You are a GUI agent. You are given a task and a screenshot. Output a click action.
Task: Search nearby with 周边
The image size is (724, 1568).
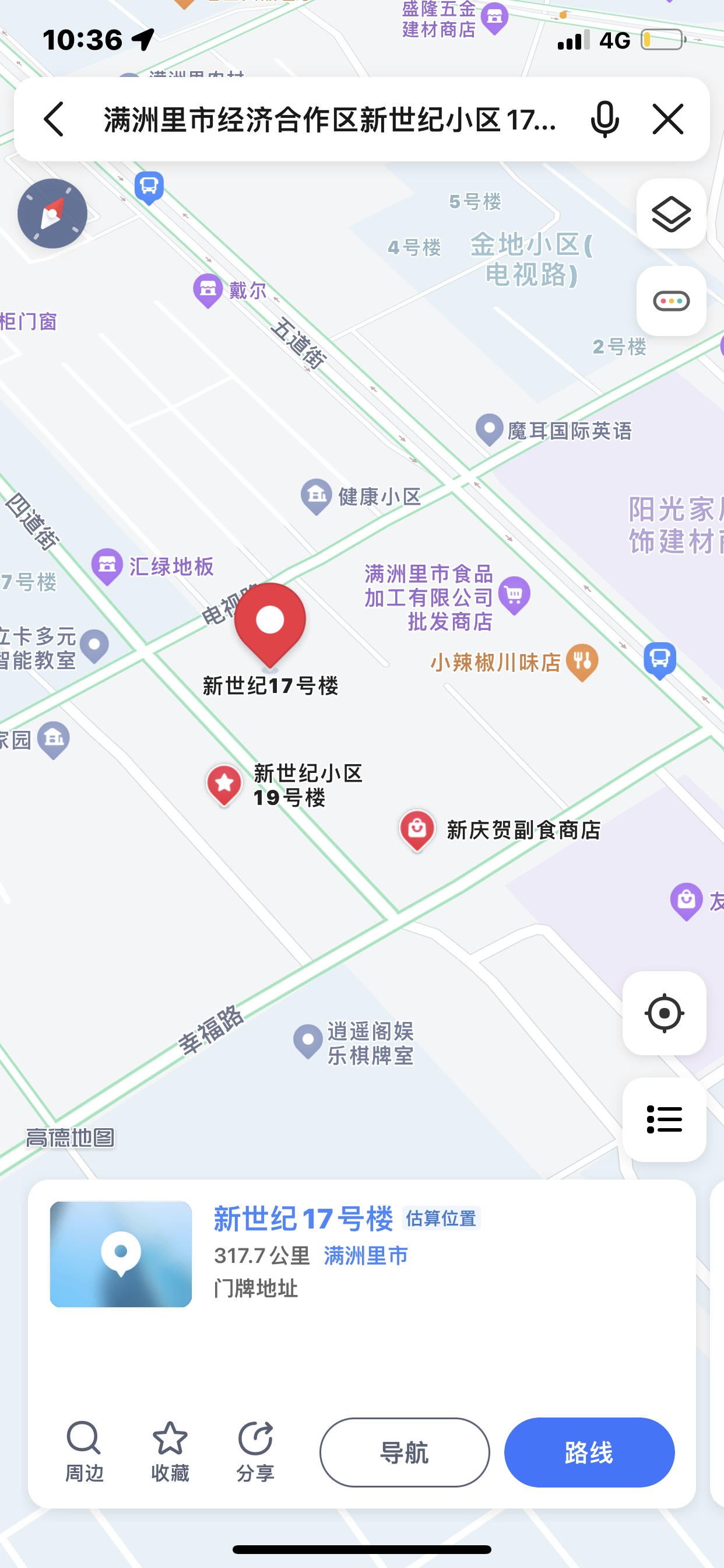pyautogui.click(x=84, y=1451)
